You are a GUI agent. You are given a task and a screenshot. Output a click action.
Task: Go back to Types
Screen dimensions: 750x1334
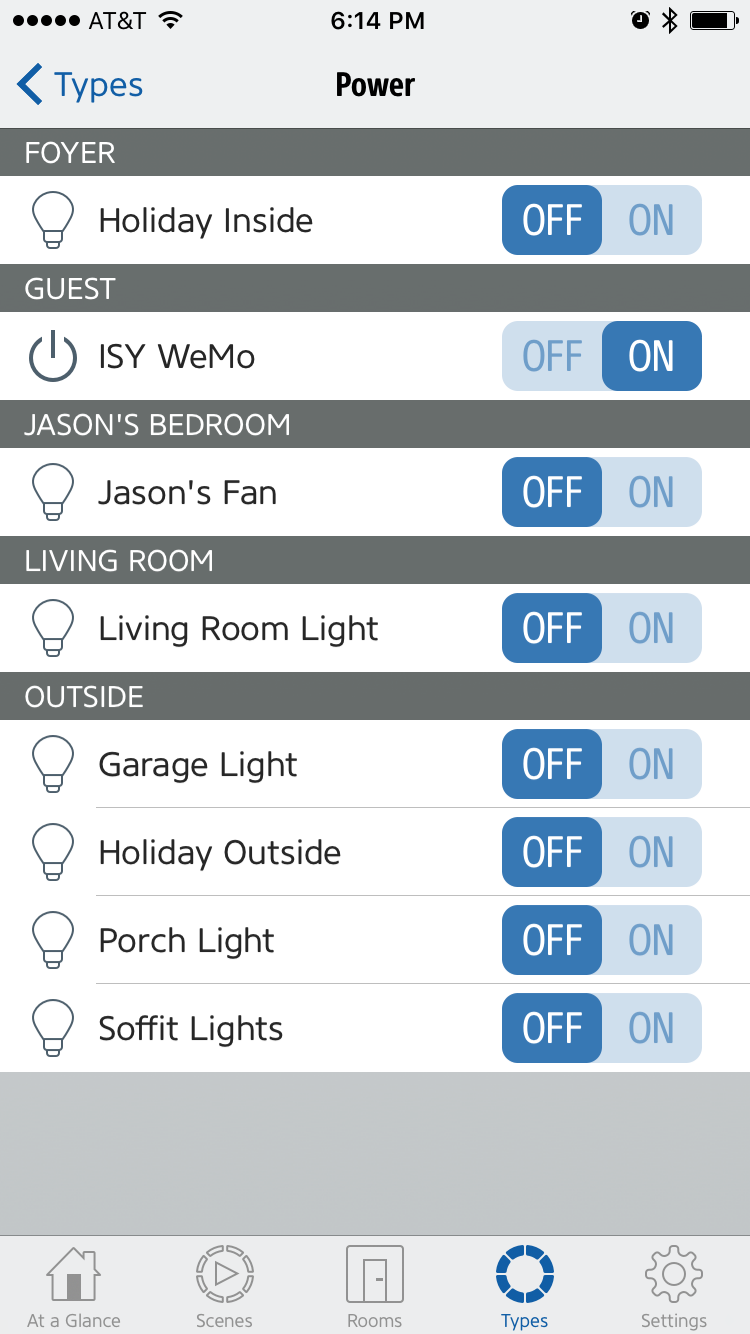click(x=80, y=86)
